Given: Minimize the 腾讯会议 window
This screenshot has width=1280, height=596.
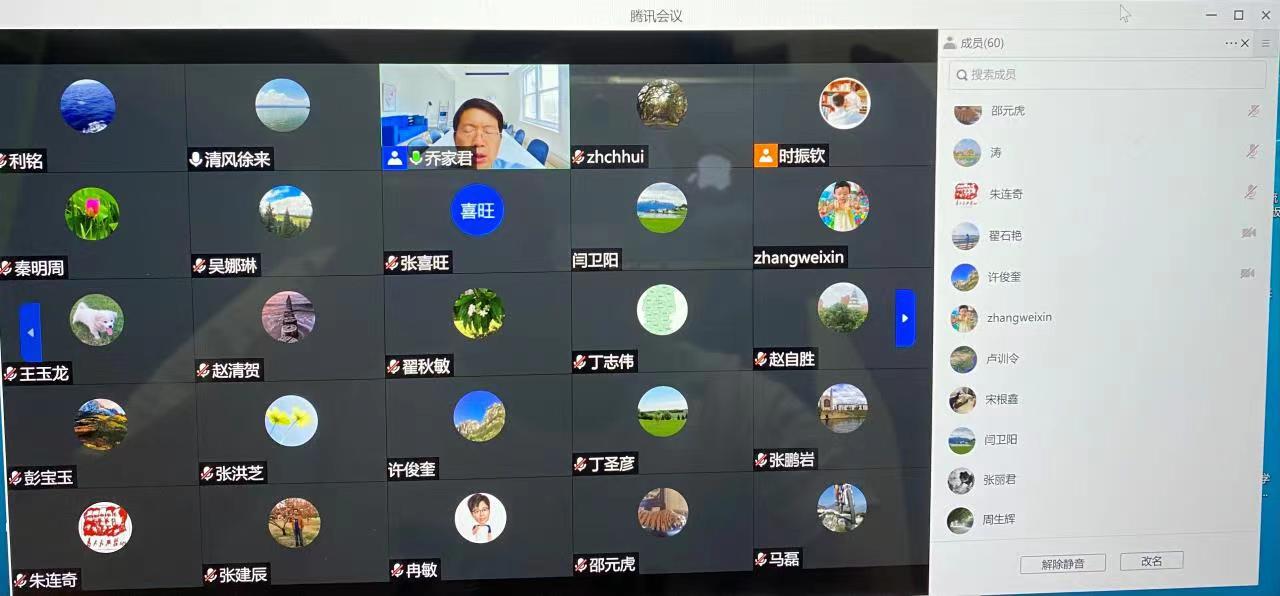Looking at the screenshot, I should pos(1212,15).
